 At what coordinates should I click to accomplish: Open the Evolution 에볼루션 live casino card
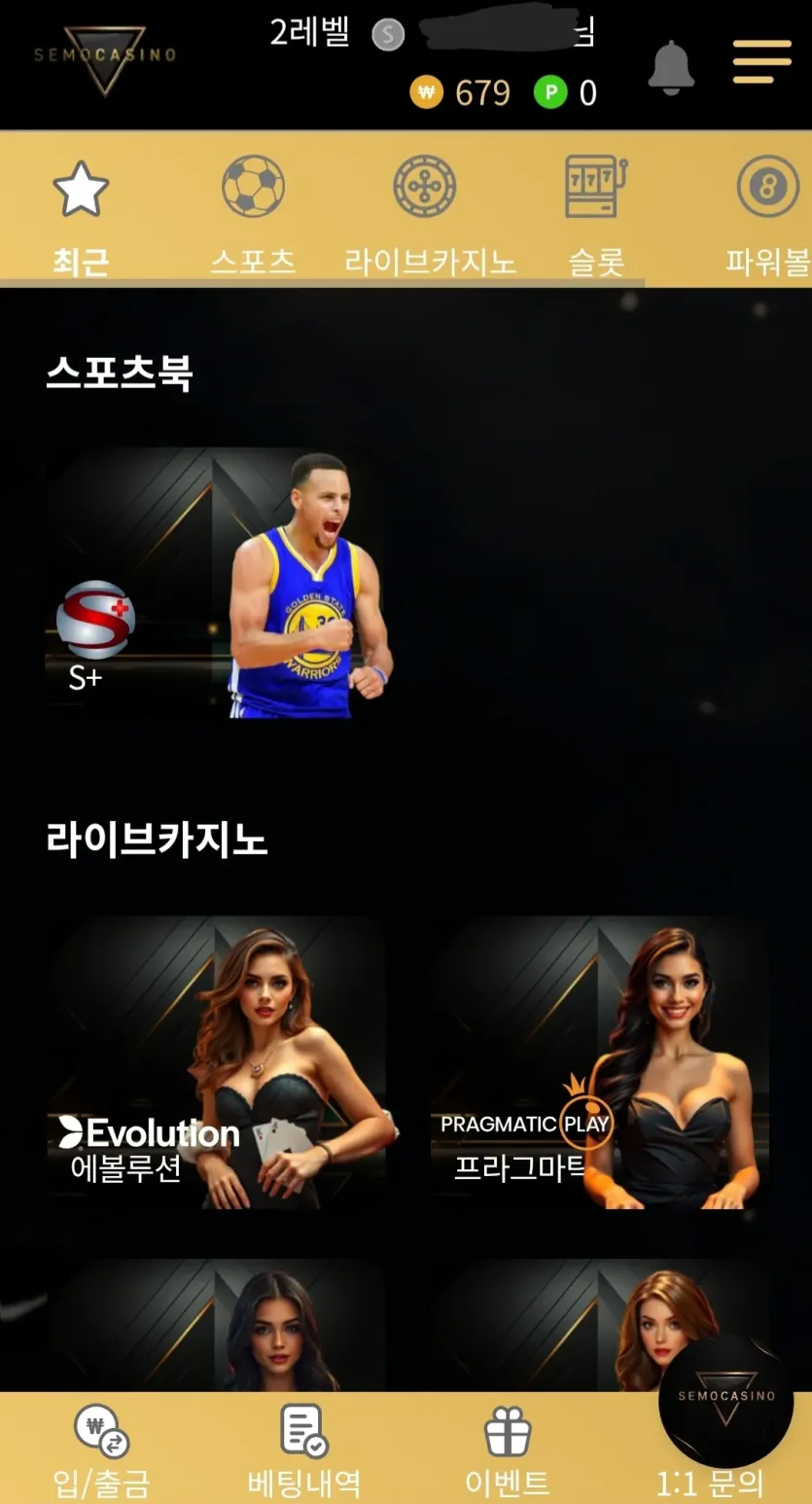(x=216, y=1062)
